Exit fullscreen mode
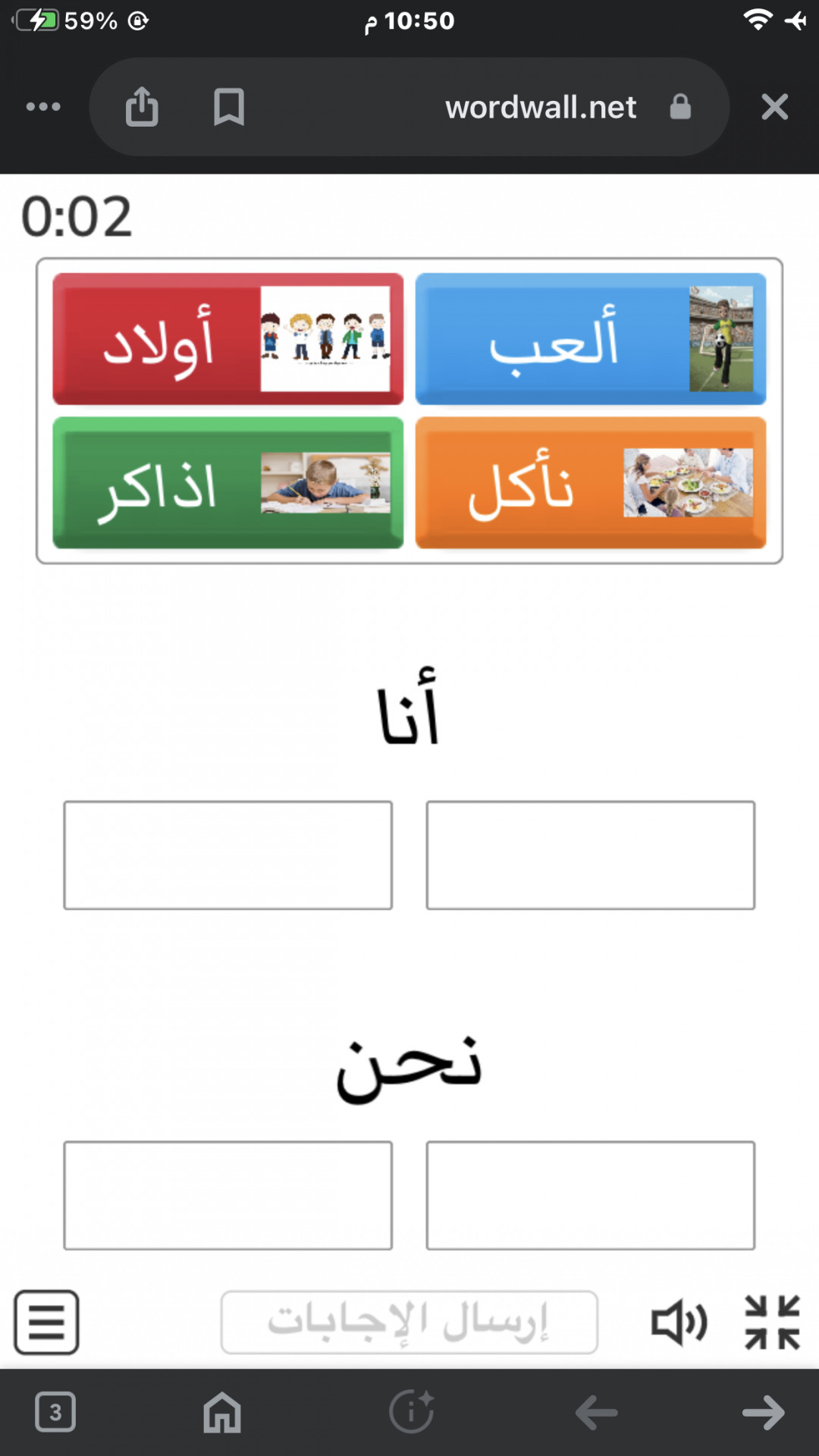 click(772, 1323)
